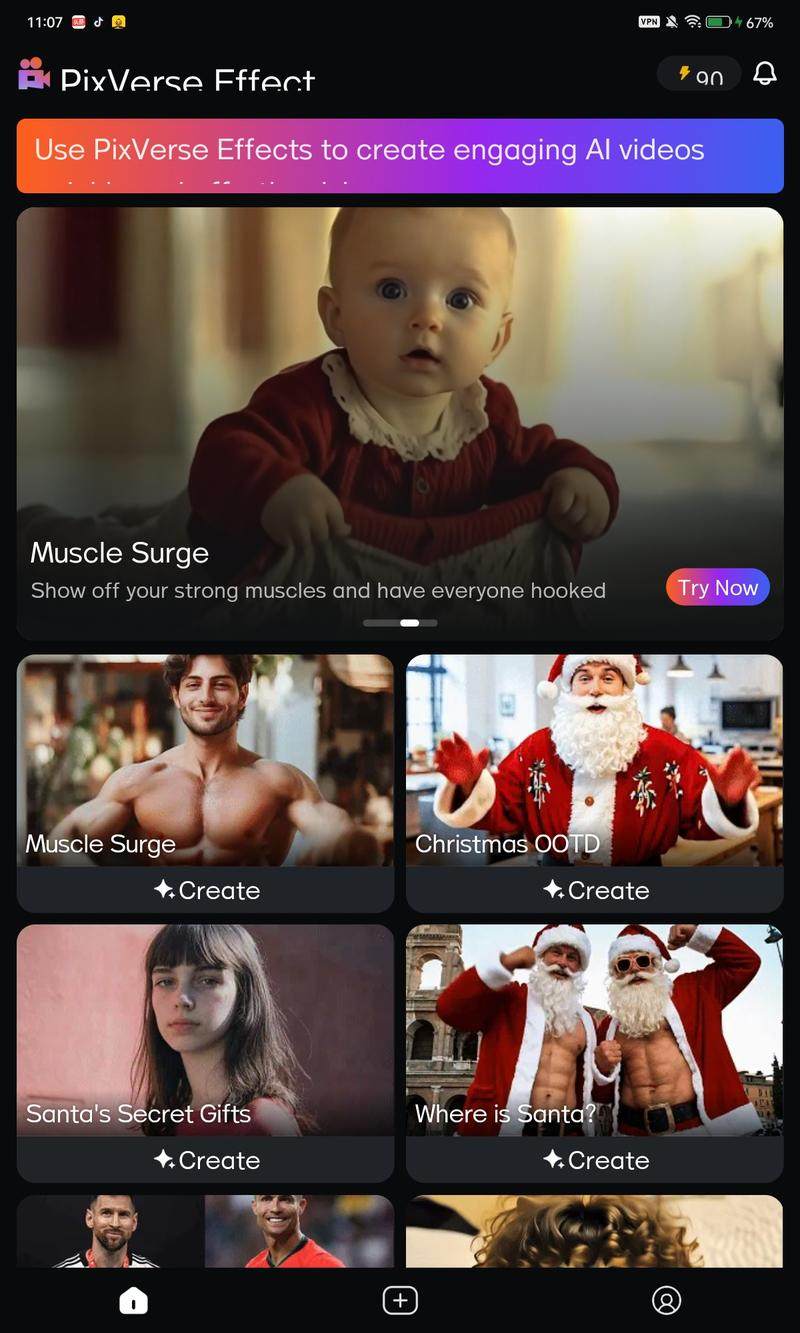800x1333 pixels.
Task: Tap the PixVerse Effects promo banner
Action: tap(400, 155)
